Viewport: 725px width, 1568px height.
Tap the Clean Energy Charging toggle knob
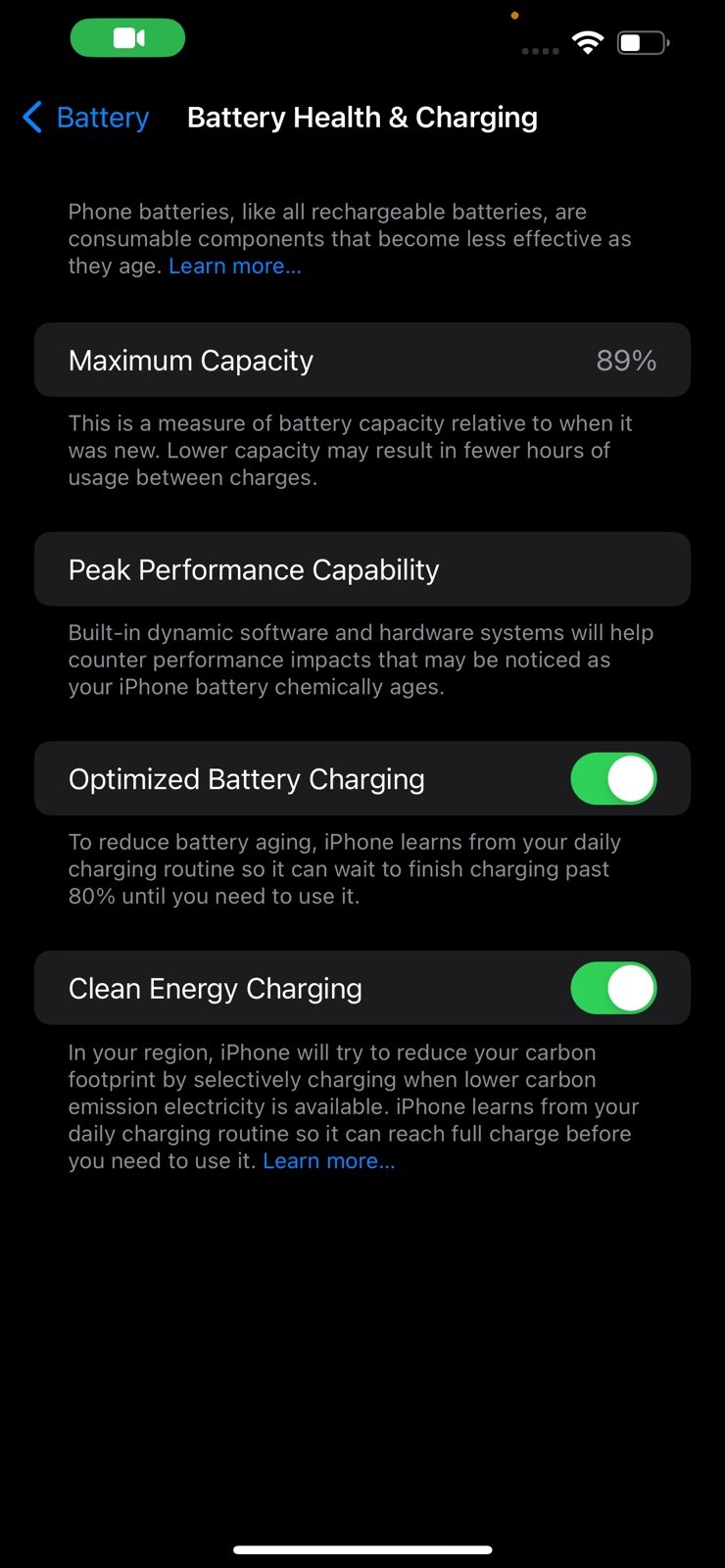pyautogui.click(x=632, y=988)
